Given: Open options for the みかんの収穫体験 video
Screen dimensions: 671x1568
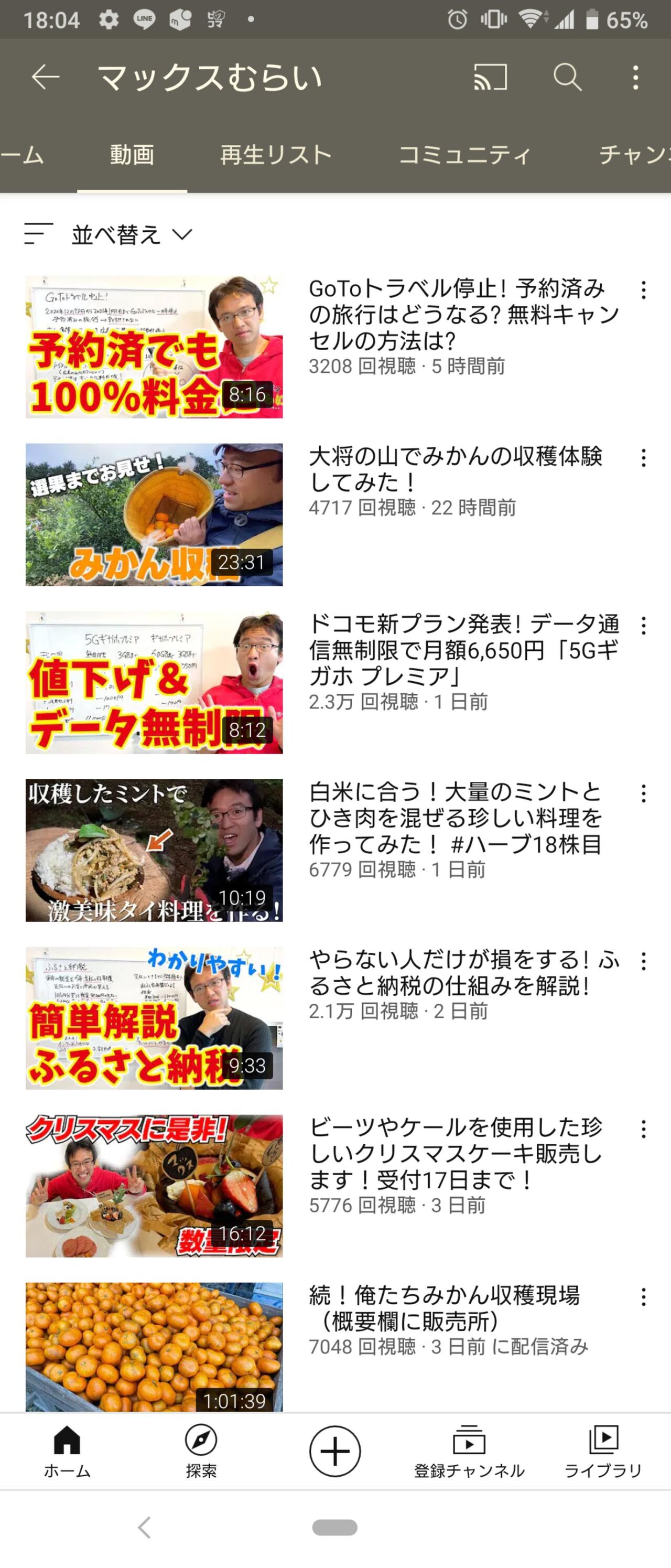Looking at the screenshot, I should pyautogui.click(x=643, y=458).
